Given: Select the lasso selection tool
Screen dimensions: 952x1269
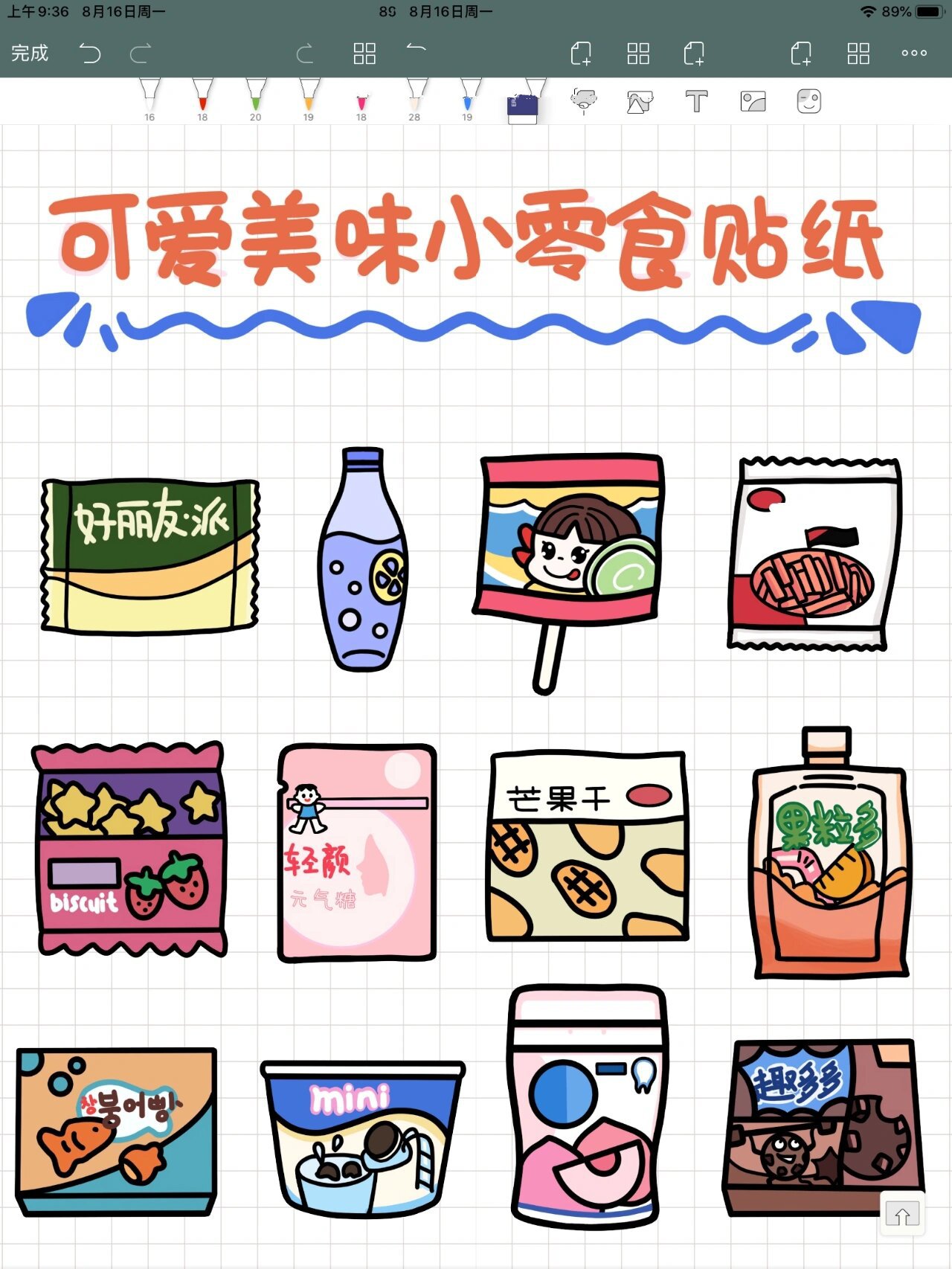Looking at the screenshot, I should pos(585,102).
